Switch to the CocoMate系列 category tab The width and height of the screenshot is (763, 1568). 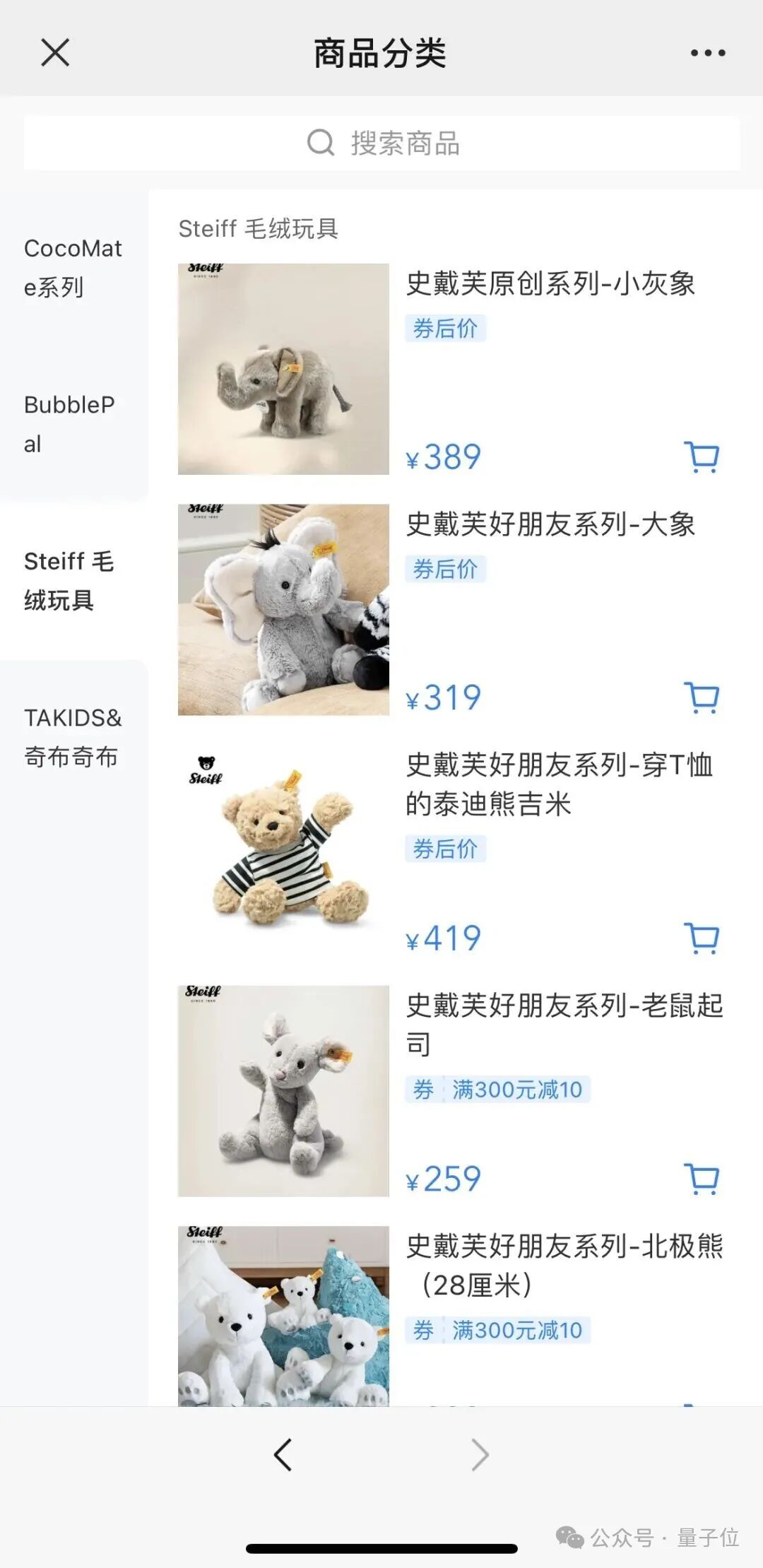74,267
